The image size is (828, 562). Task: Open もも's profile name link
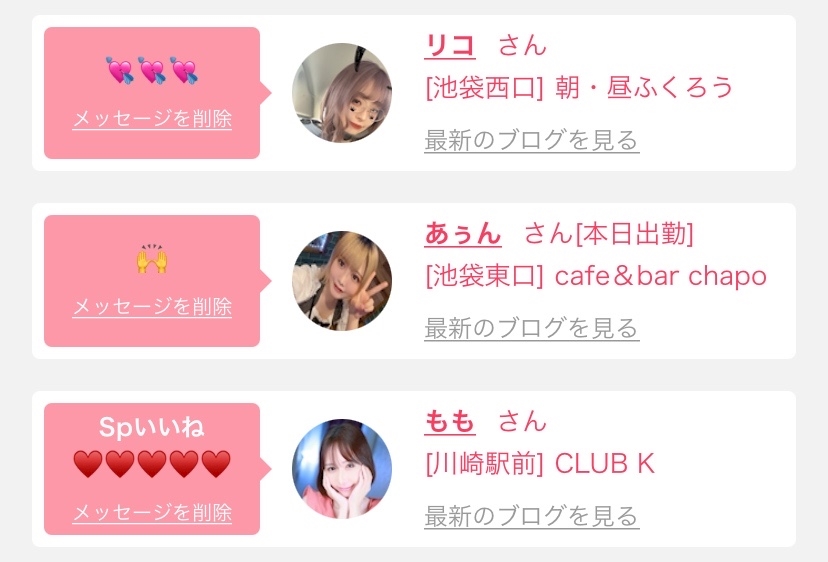point(450,422)
